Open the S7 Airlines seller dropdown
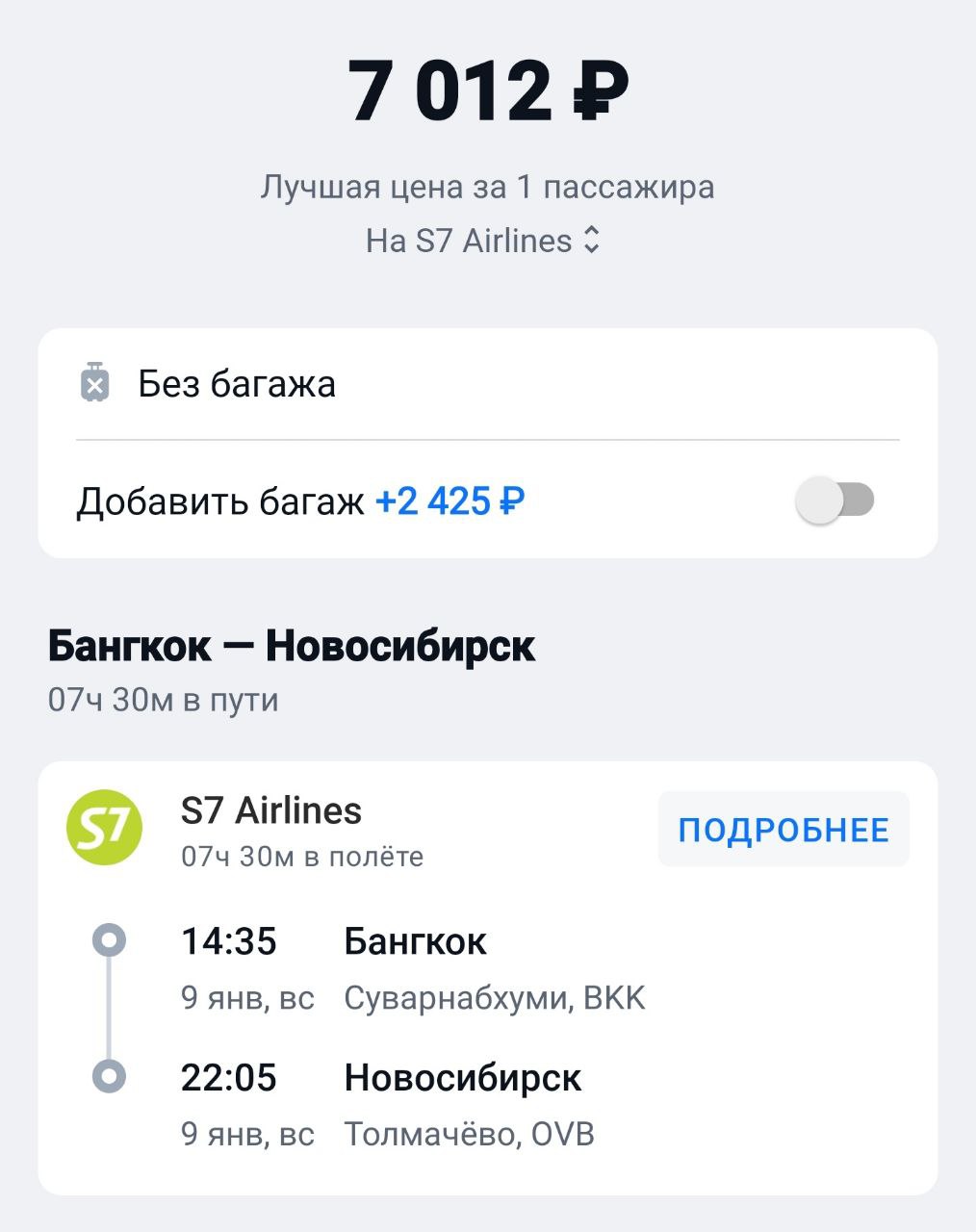This screenshot has height=1232, width=976. tap(483, 241)
